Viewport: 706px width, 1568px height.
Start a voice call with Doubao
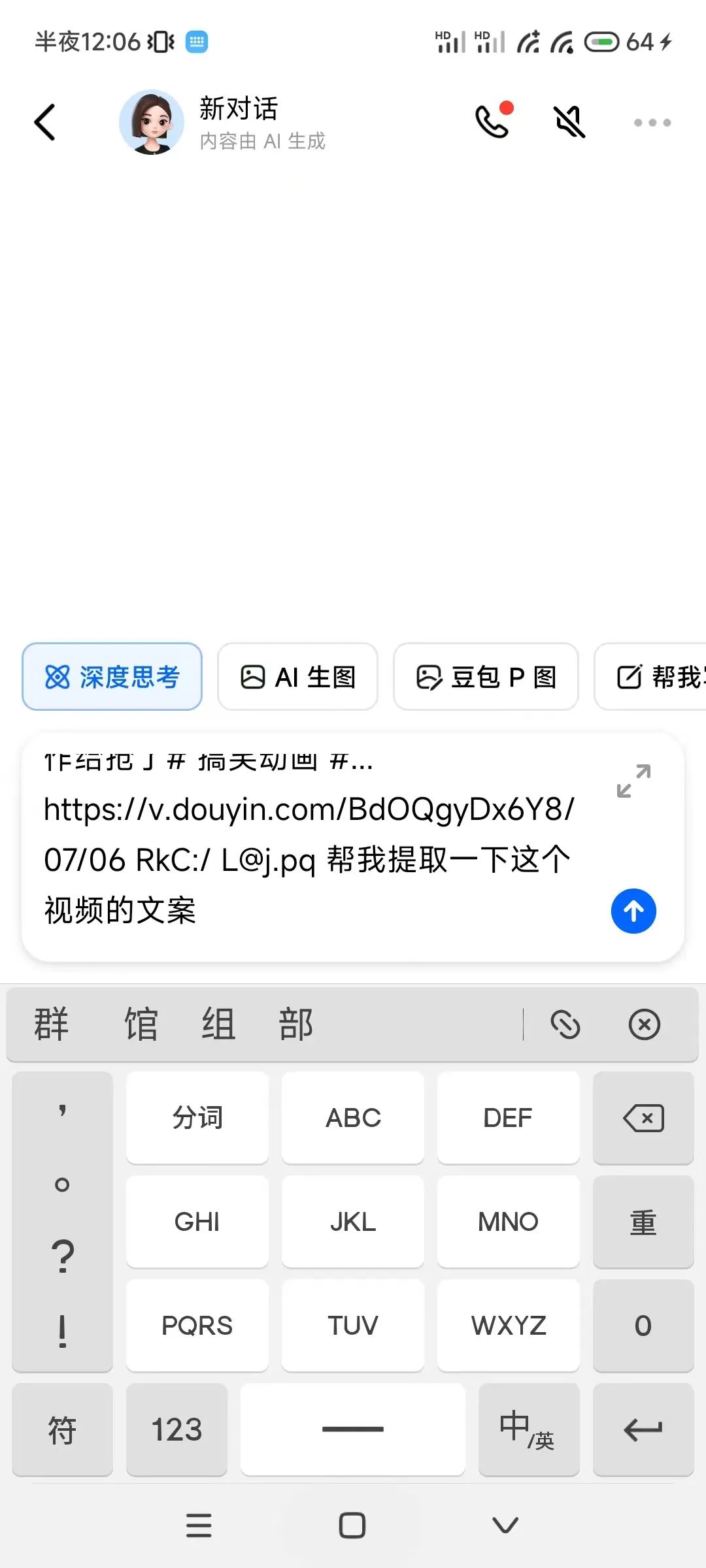[x=492, y=121]
